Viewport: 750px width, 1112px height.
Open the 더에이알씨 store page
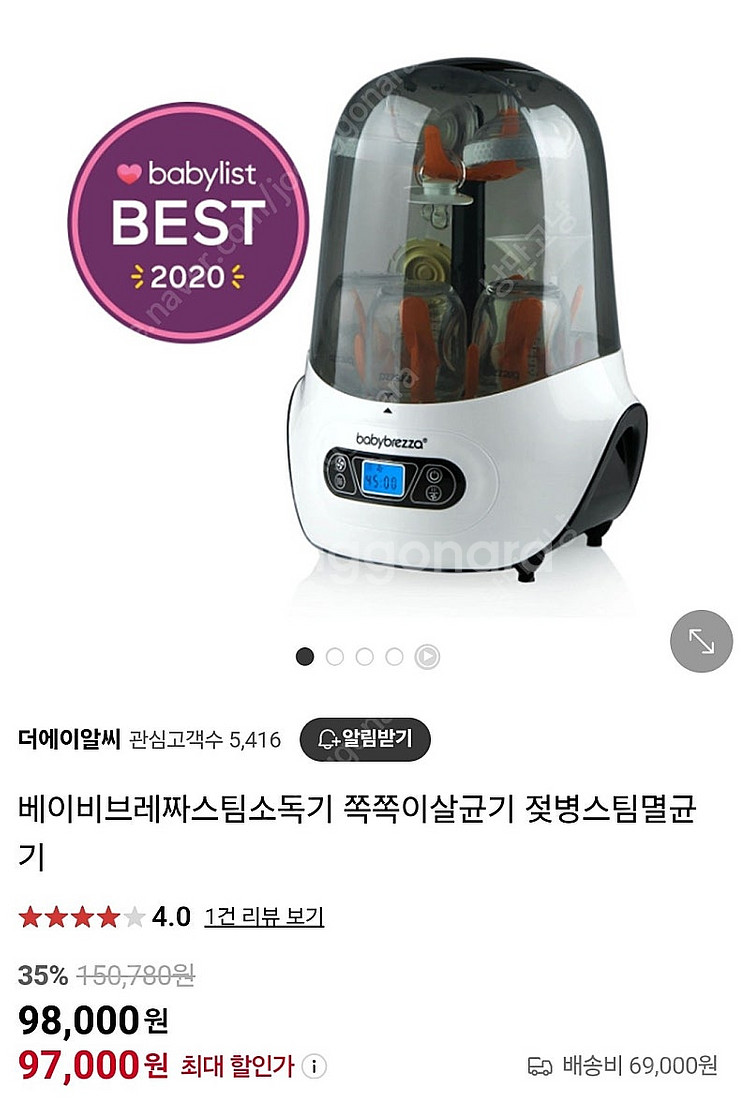pos(69,739)
